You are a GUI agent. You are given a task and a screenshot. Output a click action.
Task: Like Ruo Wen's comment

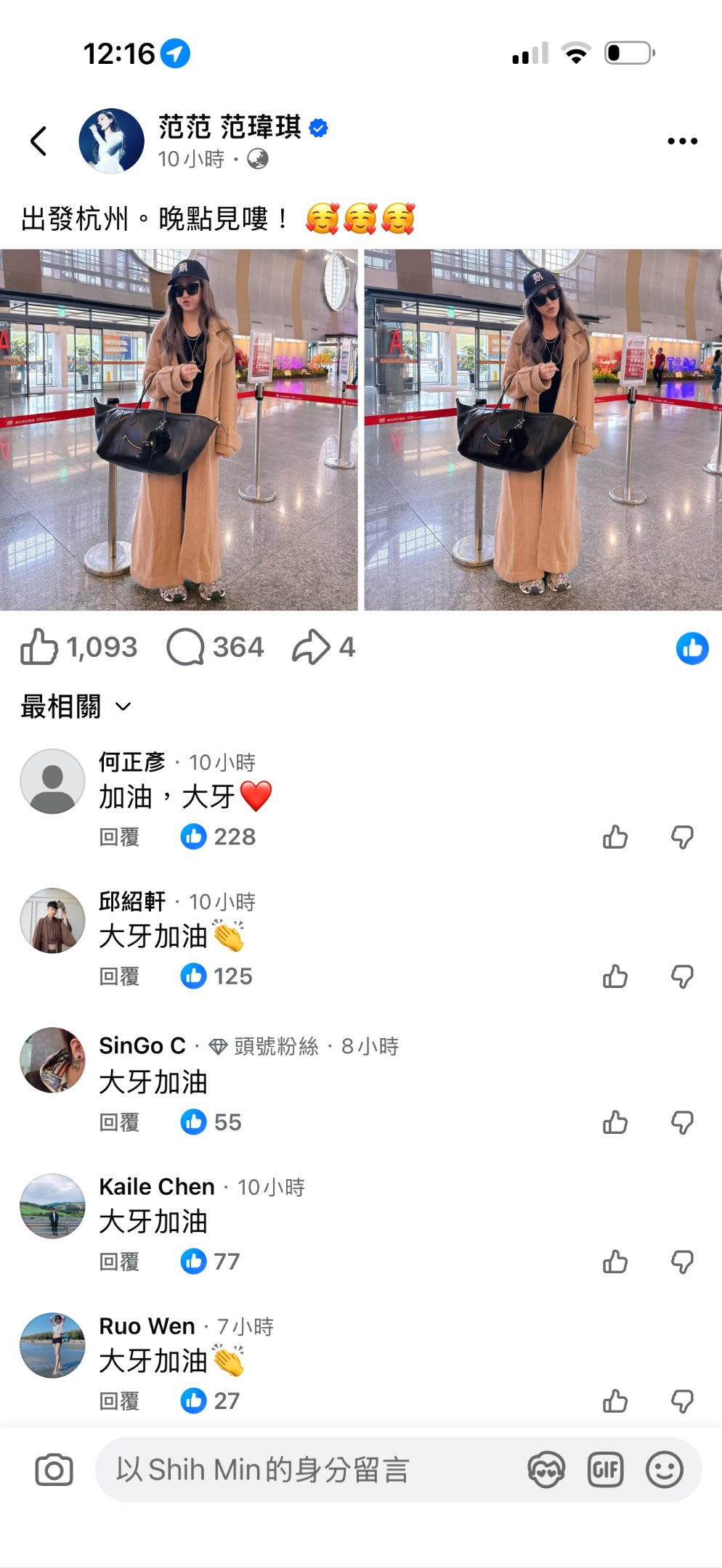(616, 1400)
